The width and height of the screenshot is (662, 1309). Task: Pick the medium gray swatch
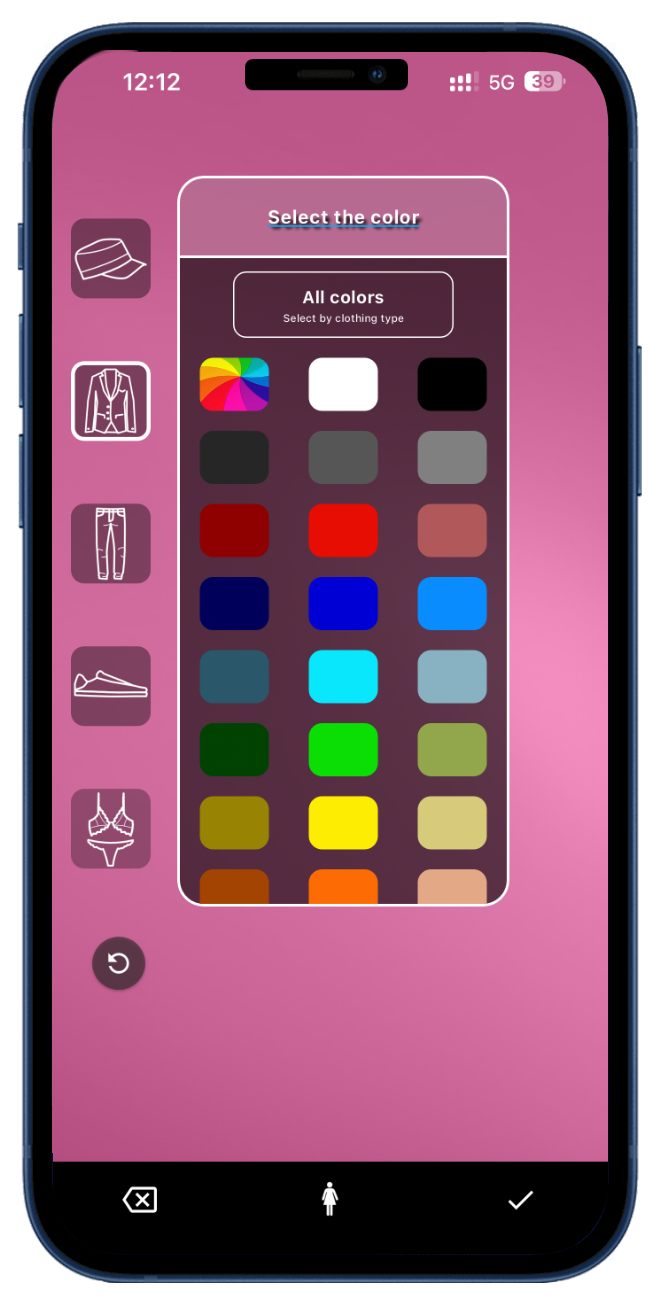coord(343,457)
